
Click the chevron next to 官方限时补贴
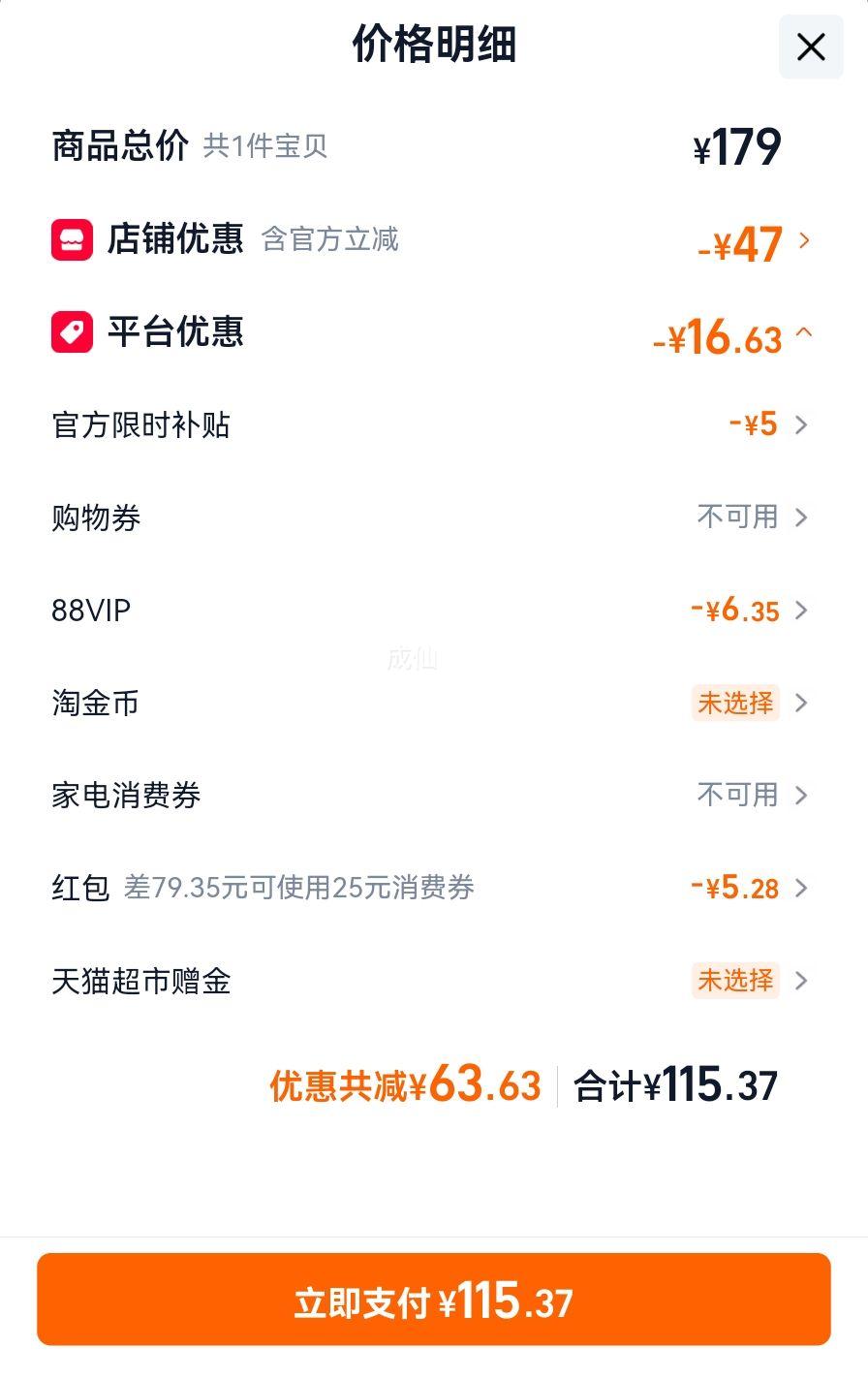pyautogui.click(x=802, y=424)
